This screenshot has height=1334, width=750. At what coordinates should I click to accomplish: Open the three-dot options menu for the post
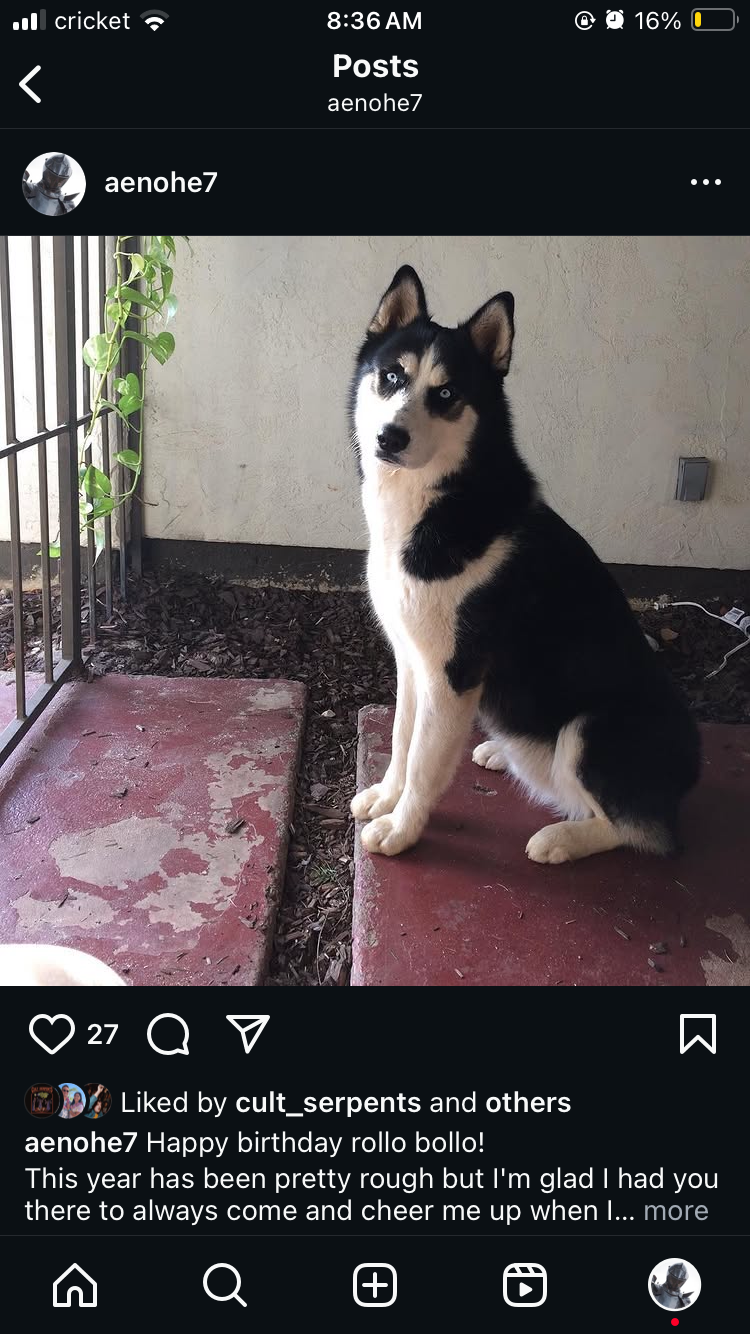click(705, 182)
